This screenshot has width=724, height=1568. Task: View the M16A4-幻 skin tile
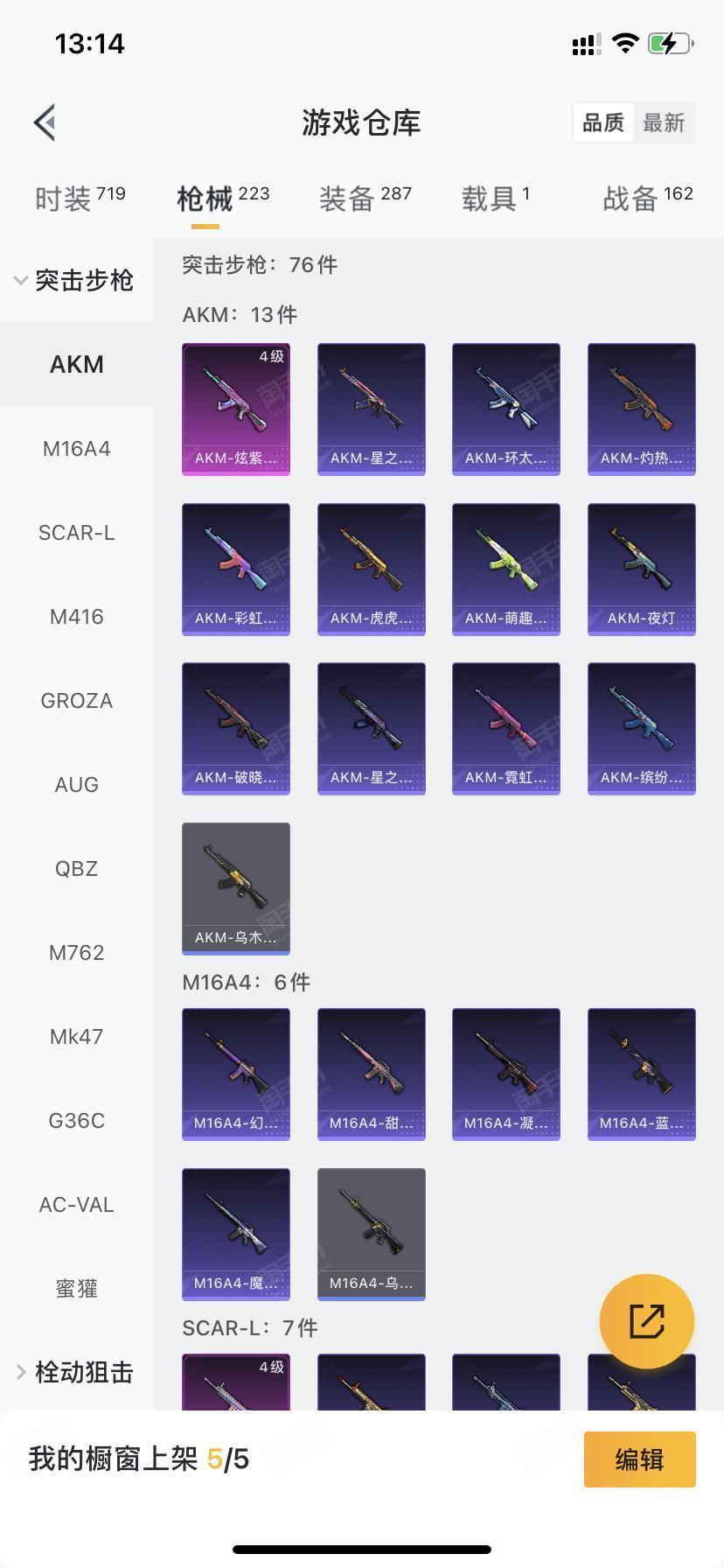click(236, 1074)
